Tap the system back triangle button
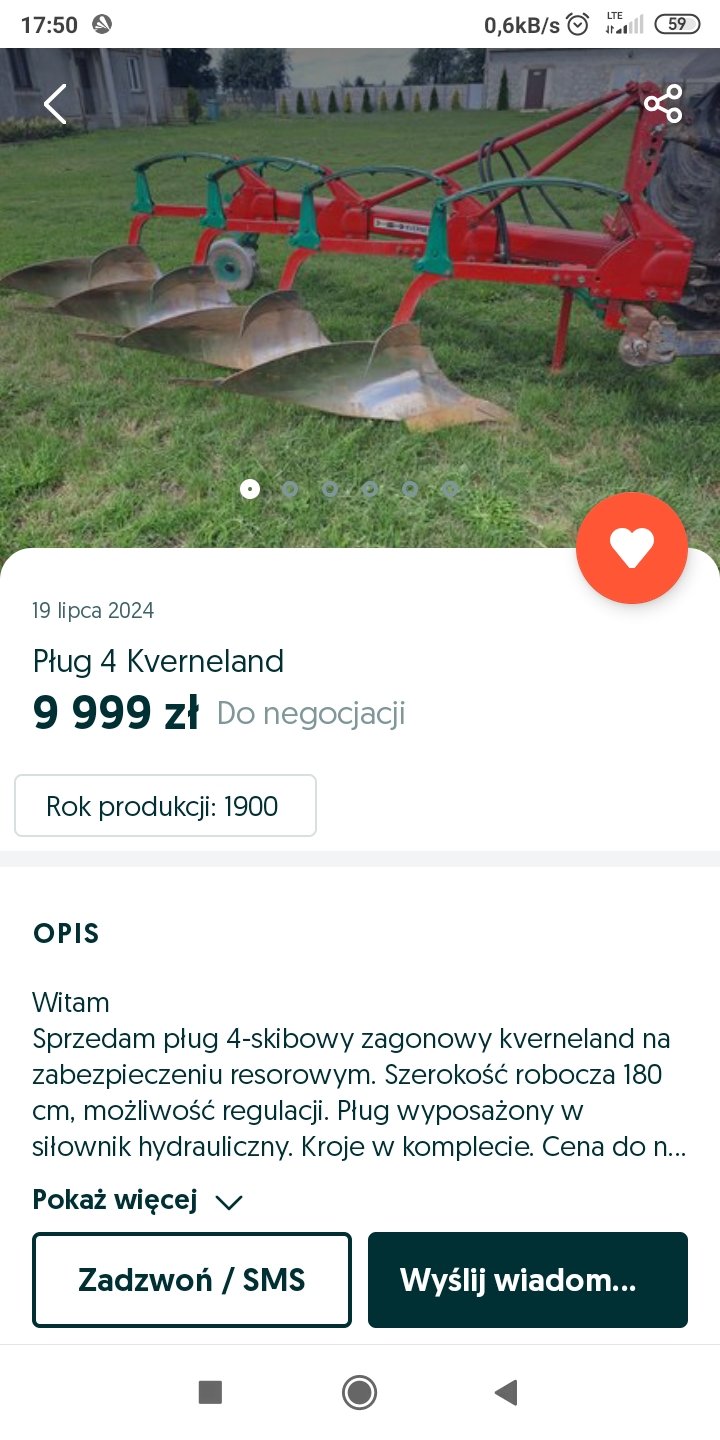Viewport: 720px width, 1440px height. (x=507, y=1392)
